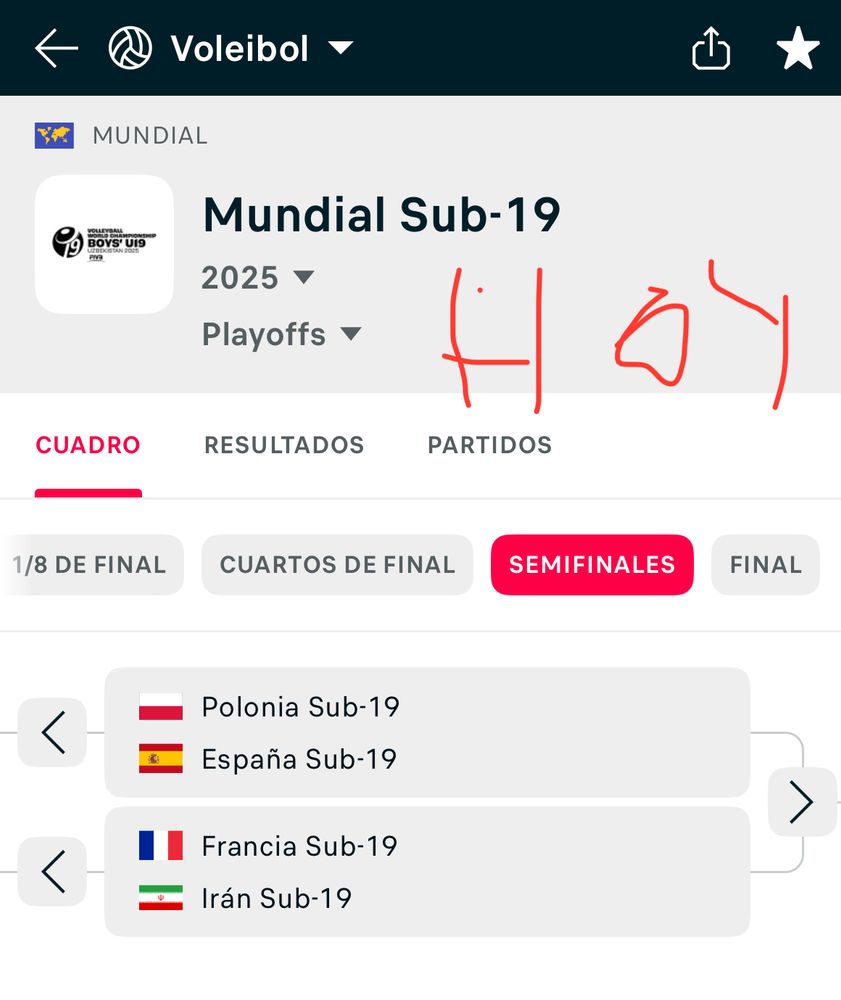841x1000 pixels.
Task: Open the 2025 season dropdown
Action: 258,277
